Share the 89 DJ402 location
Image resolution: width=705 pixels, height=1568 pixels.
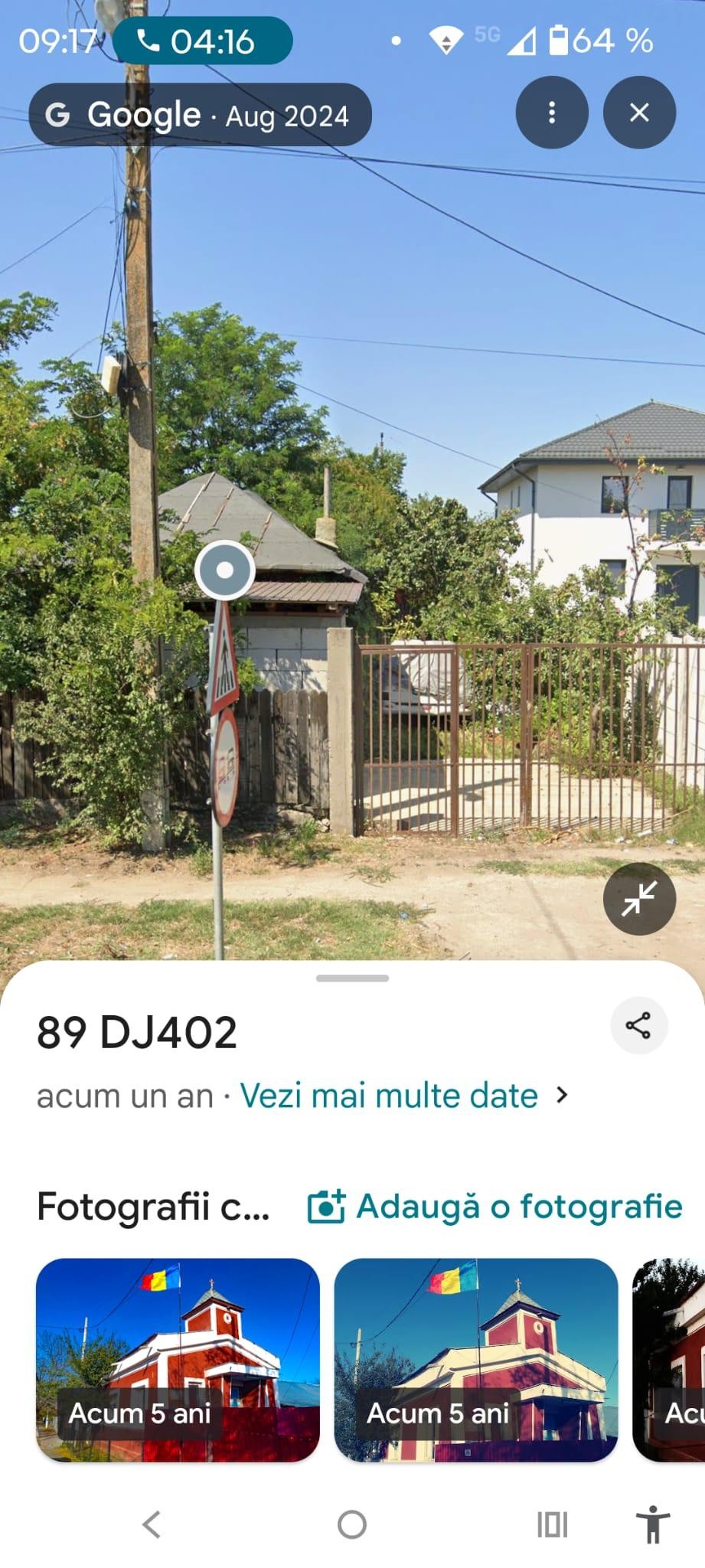click(638, 1025)
